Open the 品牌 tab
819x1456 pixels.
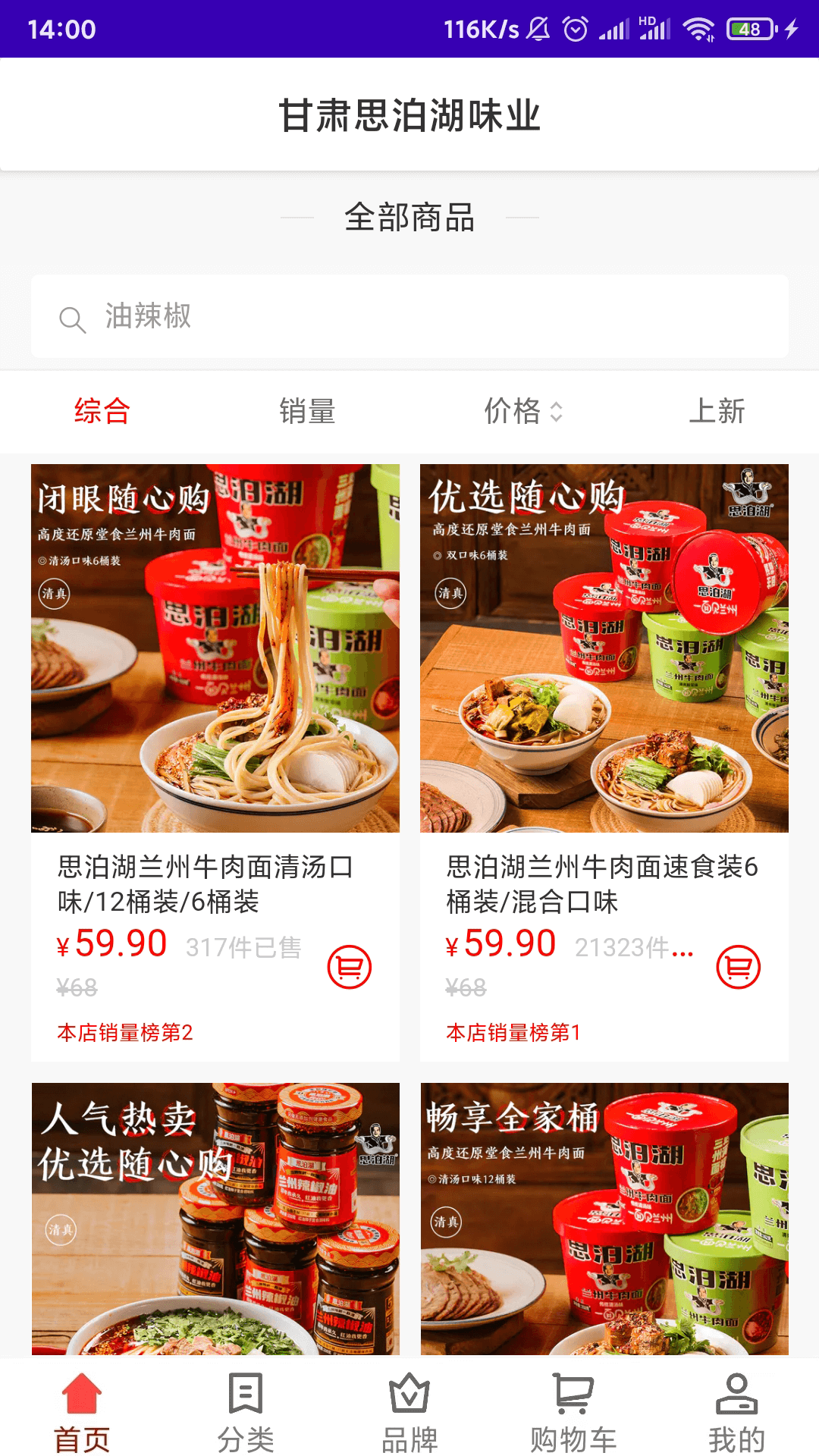click(x=409, y=1414)
